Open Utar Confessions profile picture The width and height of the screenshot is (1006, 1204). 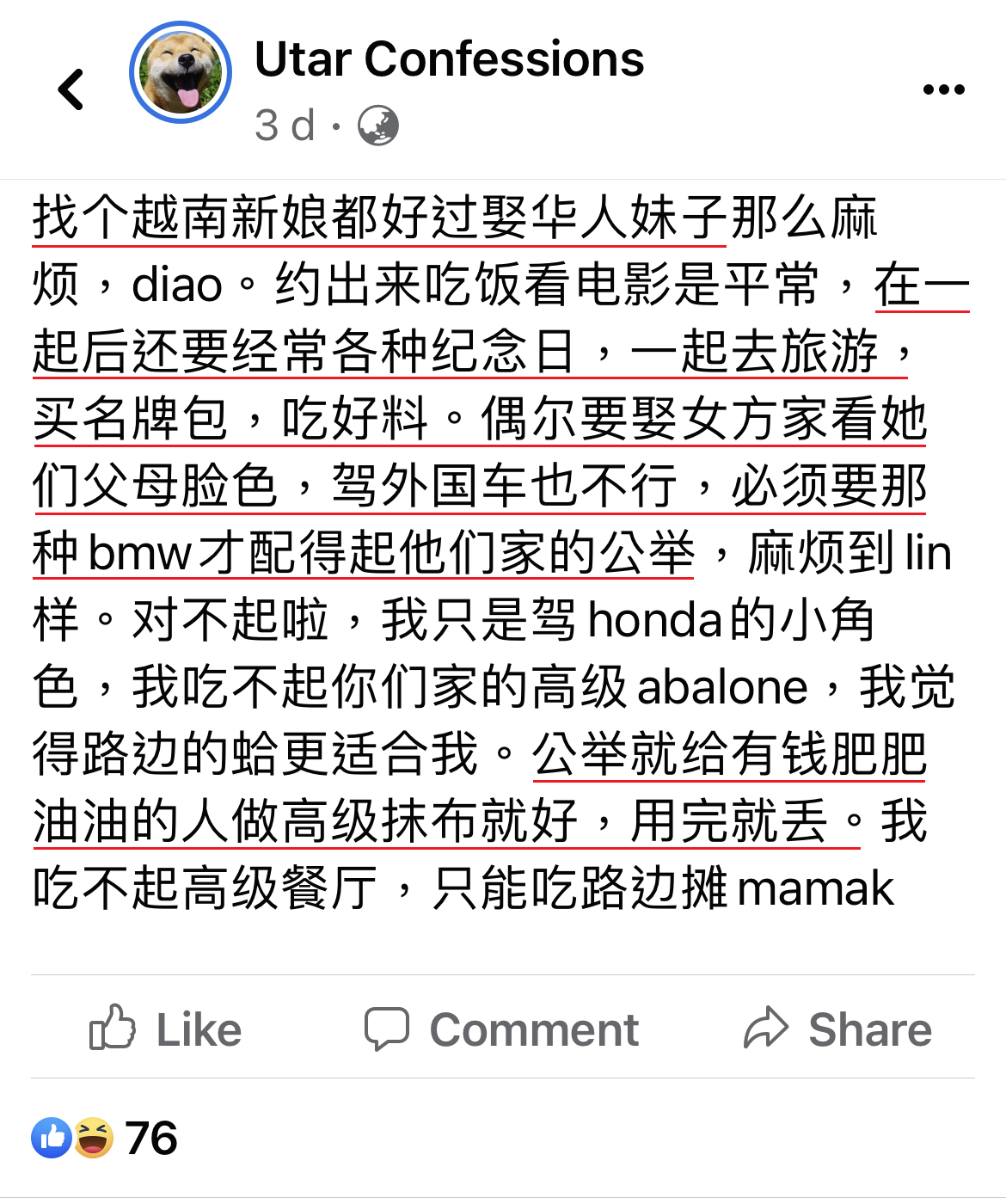tap(181, 73)
